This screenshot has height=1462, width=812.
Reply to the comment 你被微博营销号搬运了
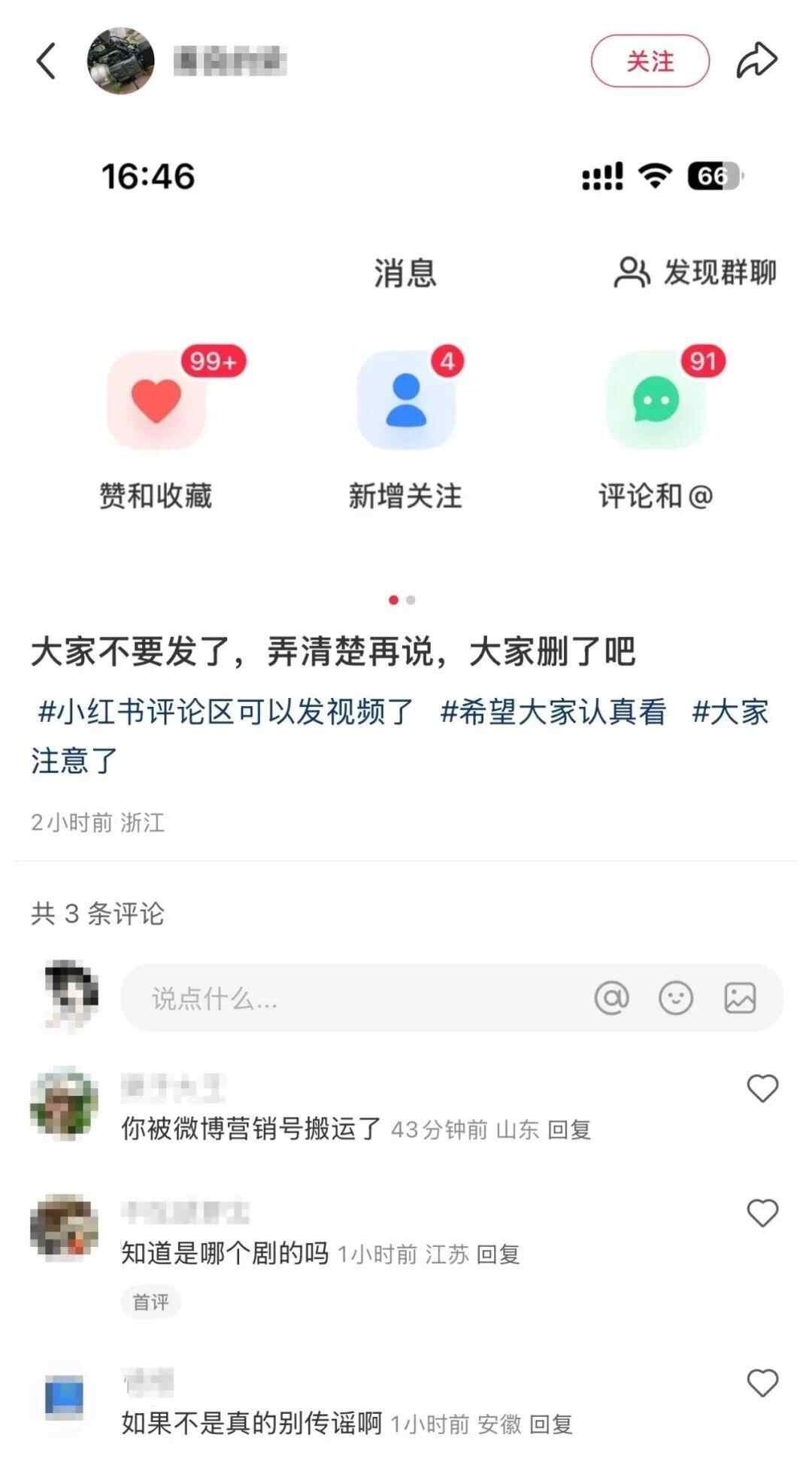click(569, 1130)
